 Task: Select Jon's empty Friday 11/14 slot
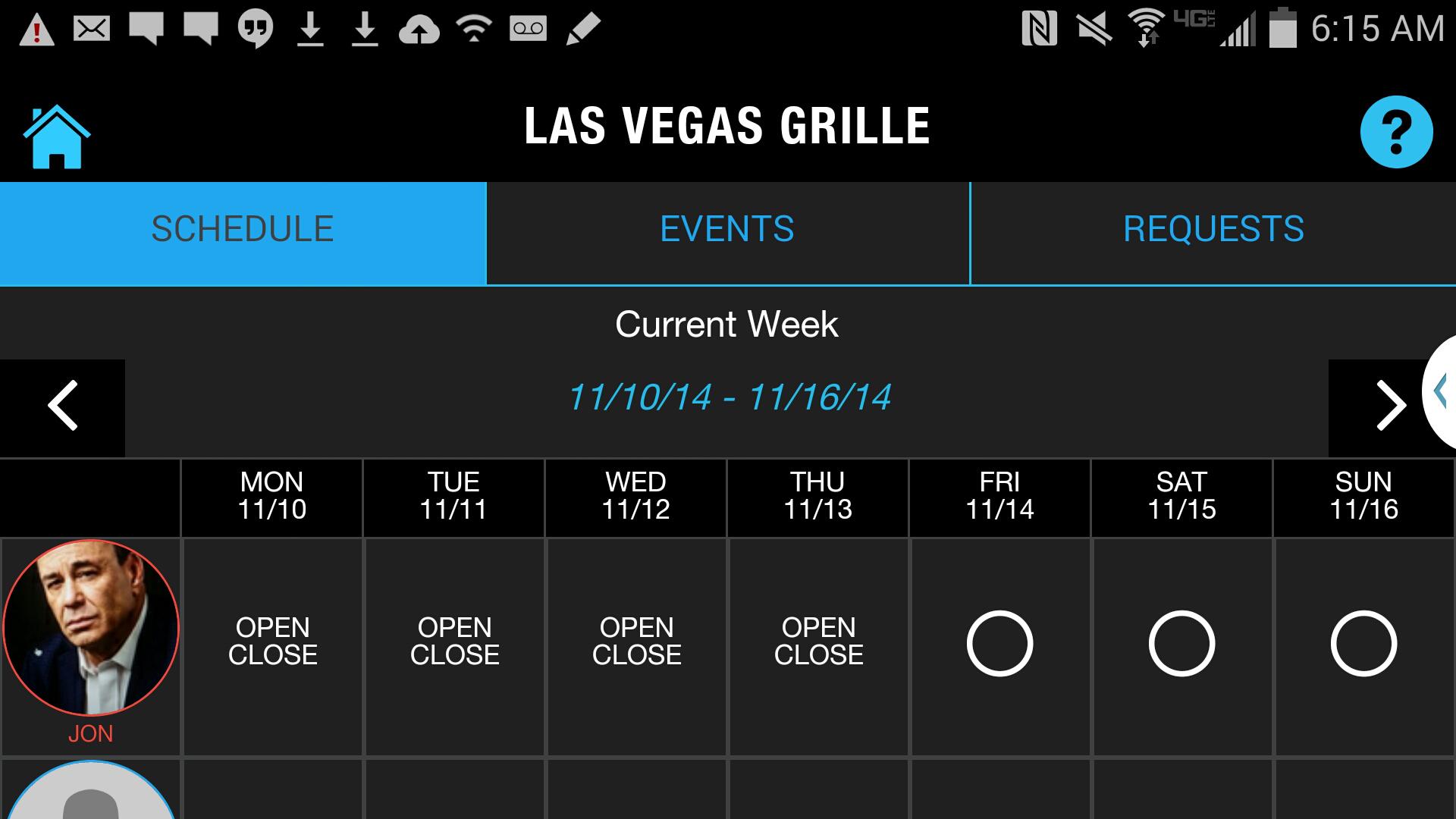999,643
